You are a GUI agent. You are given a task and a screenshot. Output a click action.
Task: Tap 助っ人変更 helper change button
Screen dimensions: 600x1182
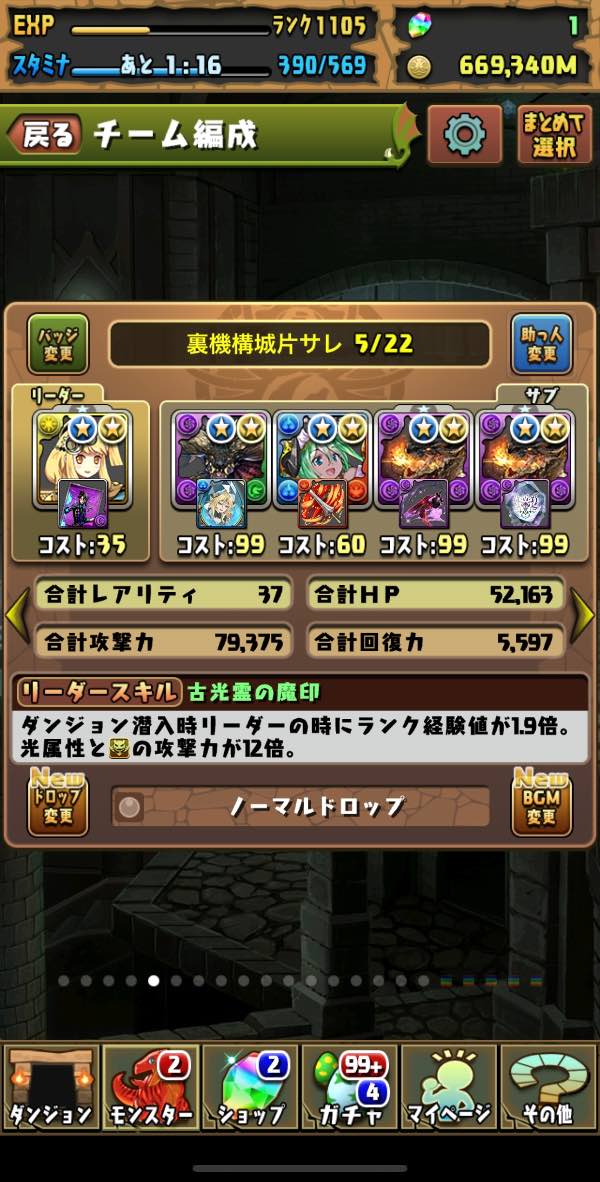[x=542, y=344]
